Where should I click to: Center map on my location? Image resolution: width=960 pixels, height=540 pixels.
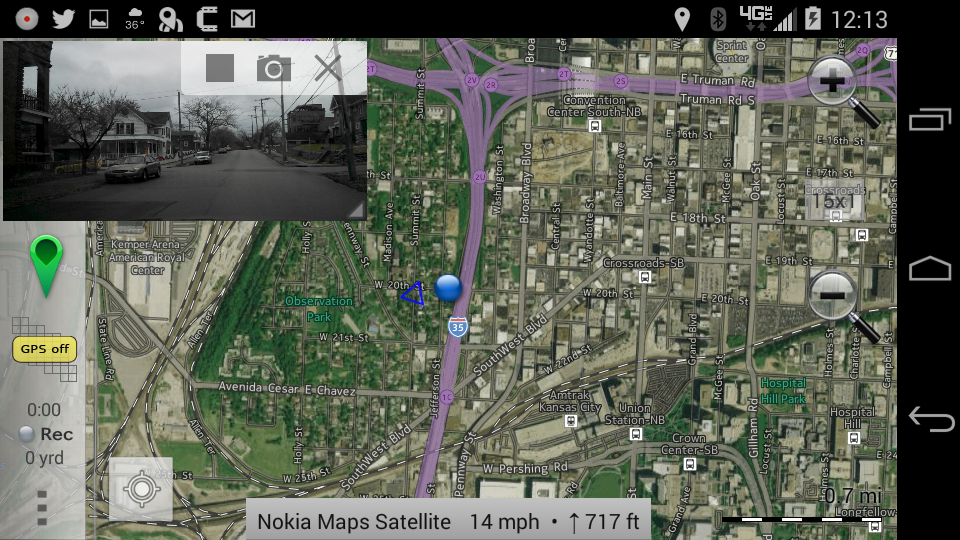[141, 490]
